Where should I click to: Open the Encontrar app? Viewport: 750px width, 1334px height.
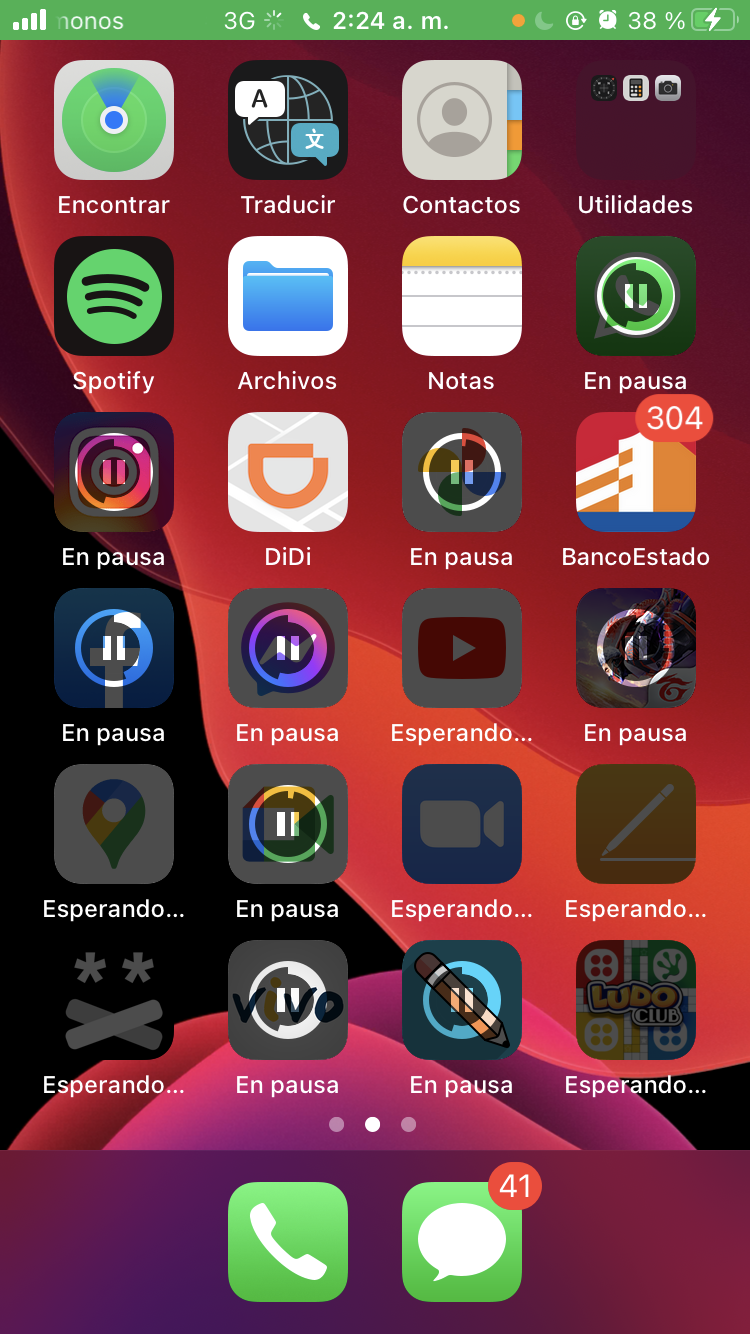click(114, 120)
